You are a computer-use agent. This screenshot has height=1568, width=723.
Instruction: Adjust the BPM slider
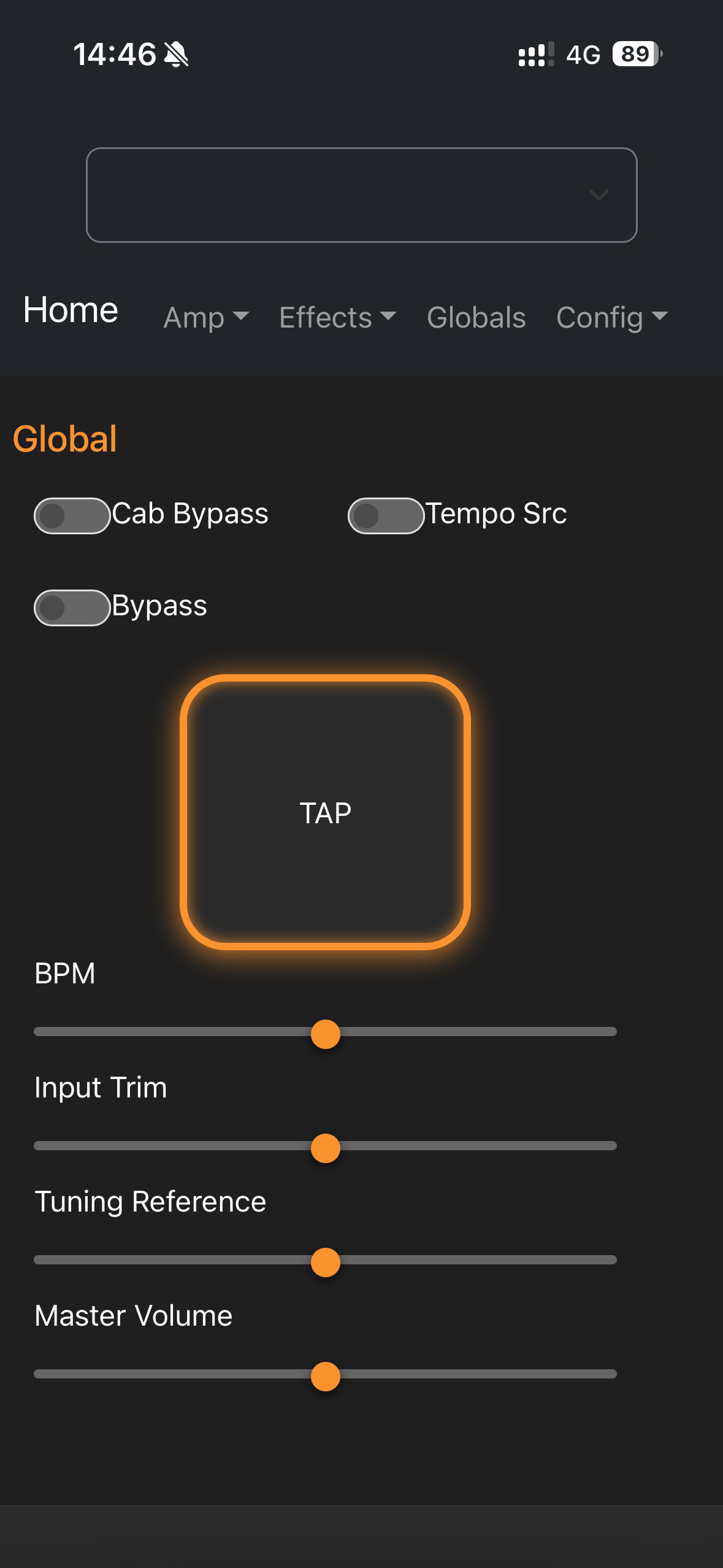point(325,1034)
